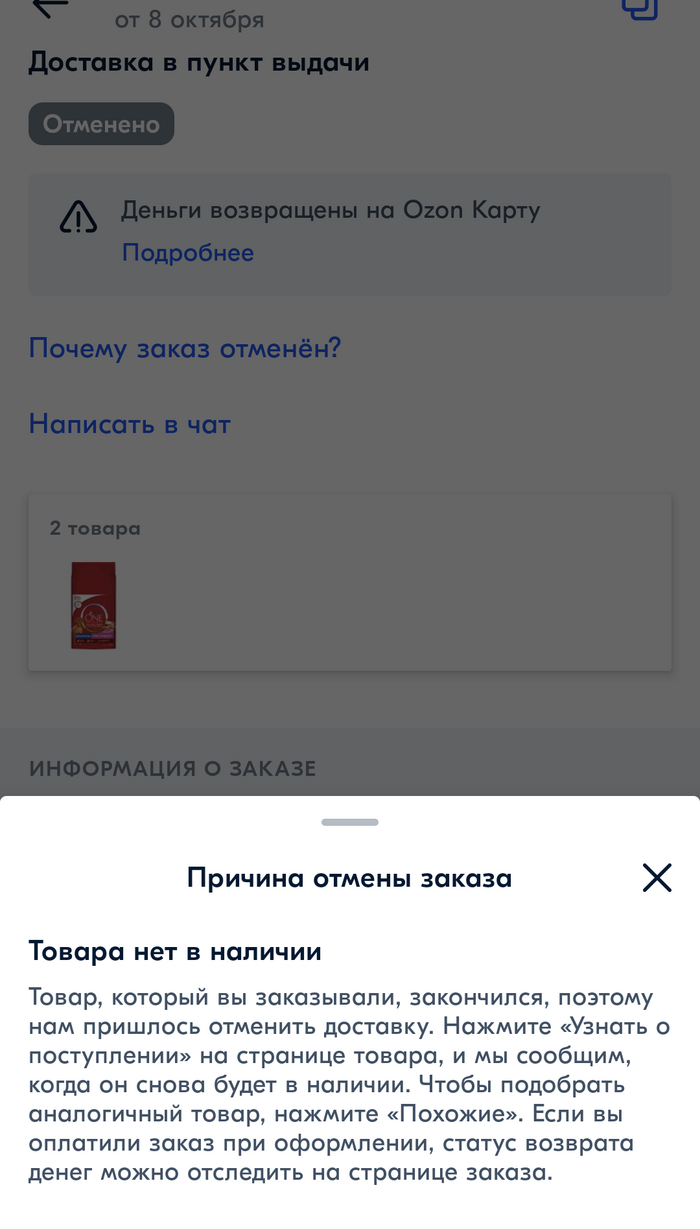Open Подробнее about the refund
The width and height of the screenshot is (700, 1229).
pos(188,252)
